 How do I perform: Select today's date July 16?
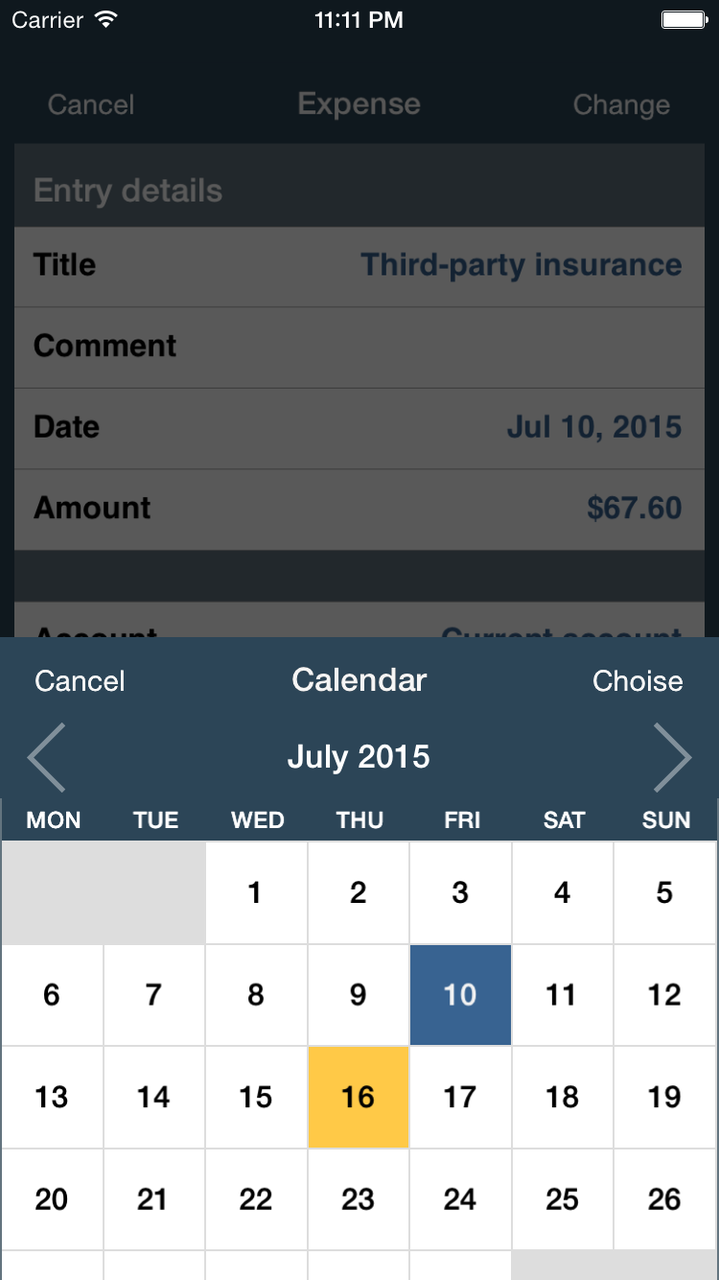(358, 1097)
